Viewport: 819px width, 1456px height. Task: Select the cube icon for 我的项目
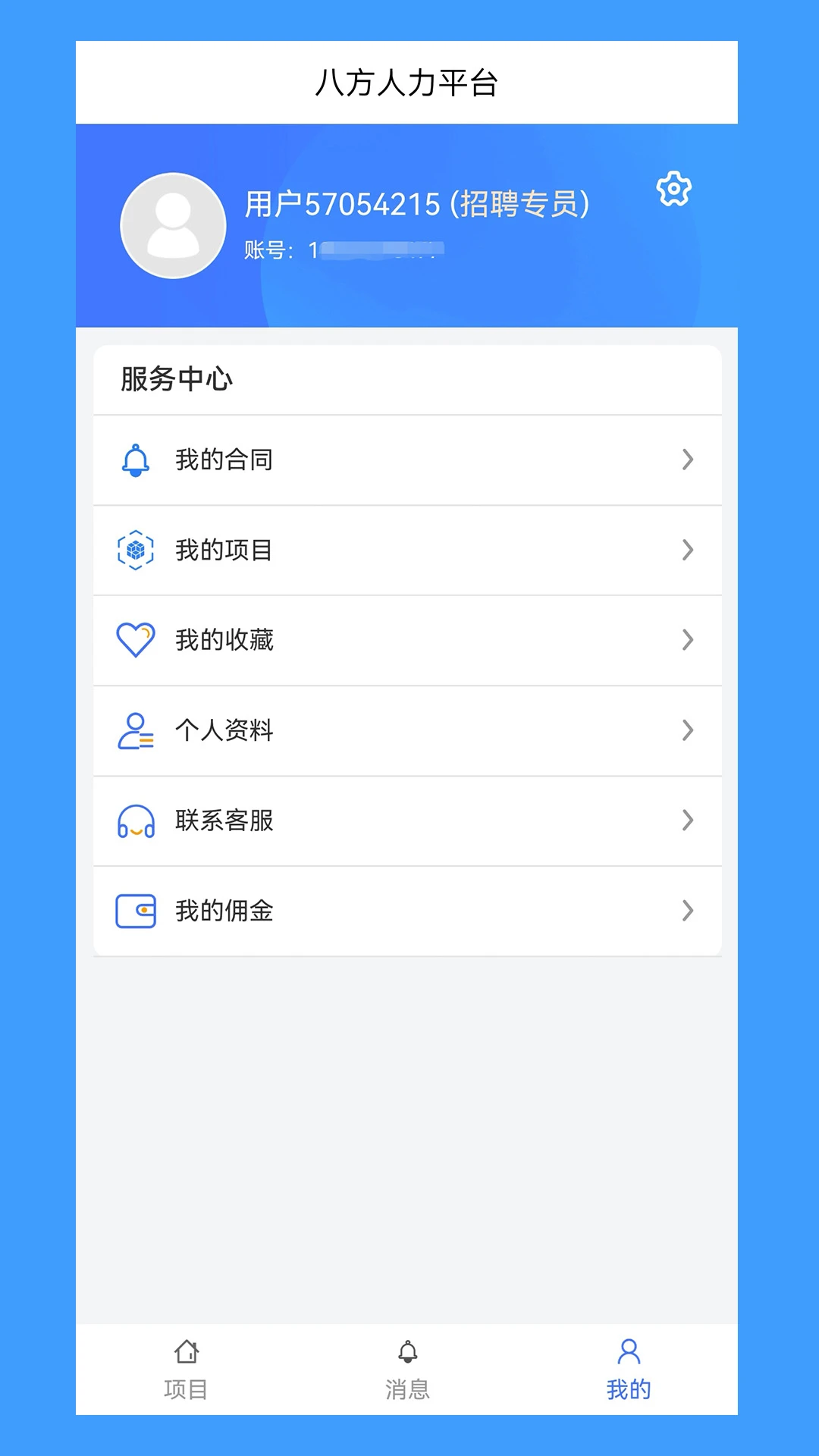[x=136, y=550]
